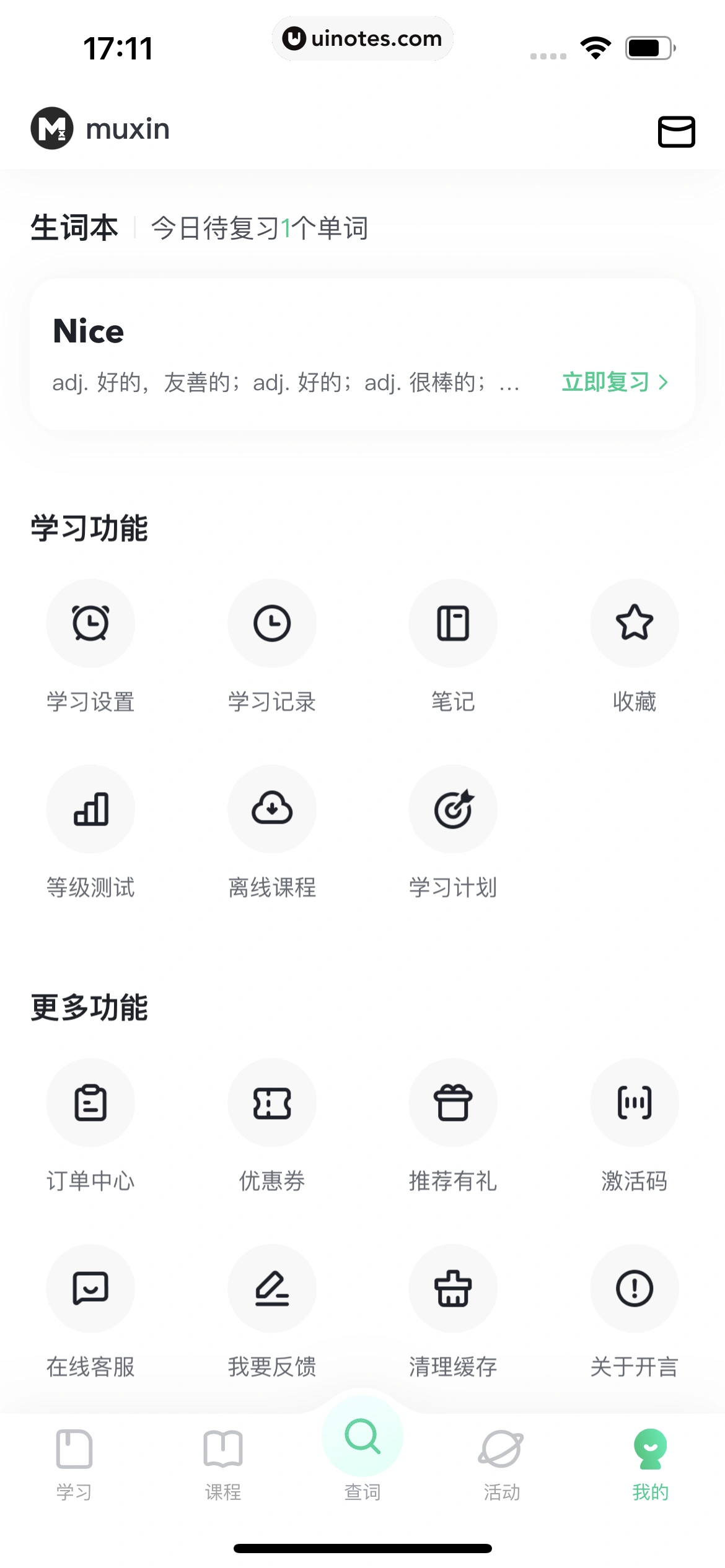Select the 推荐有礼 gift icon
725x1568 pixels.
coord(453,1103)
